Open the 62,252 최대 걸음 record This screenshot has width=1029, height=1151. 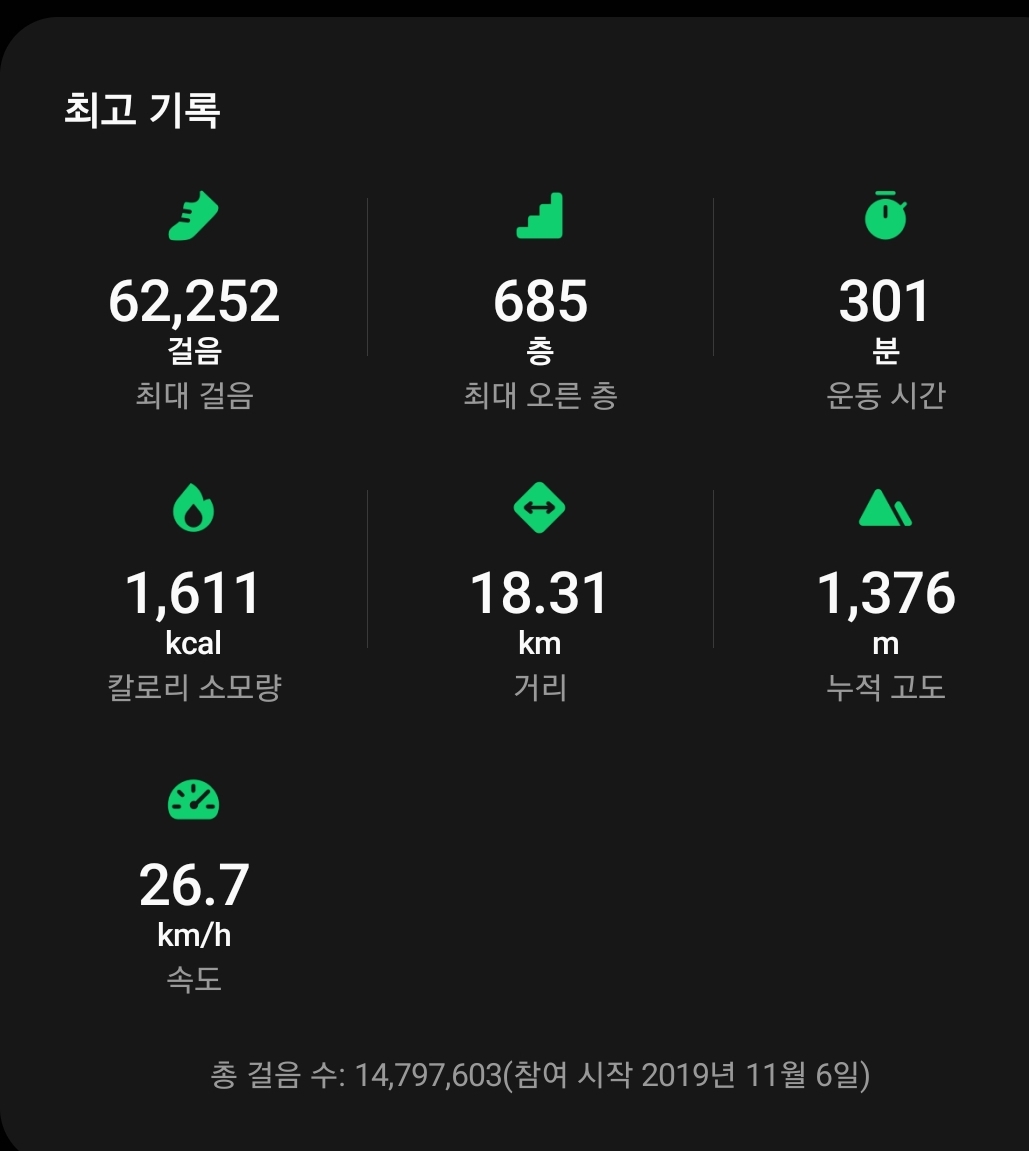tap(194, 302)
